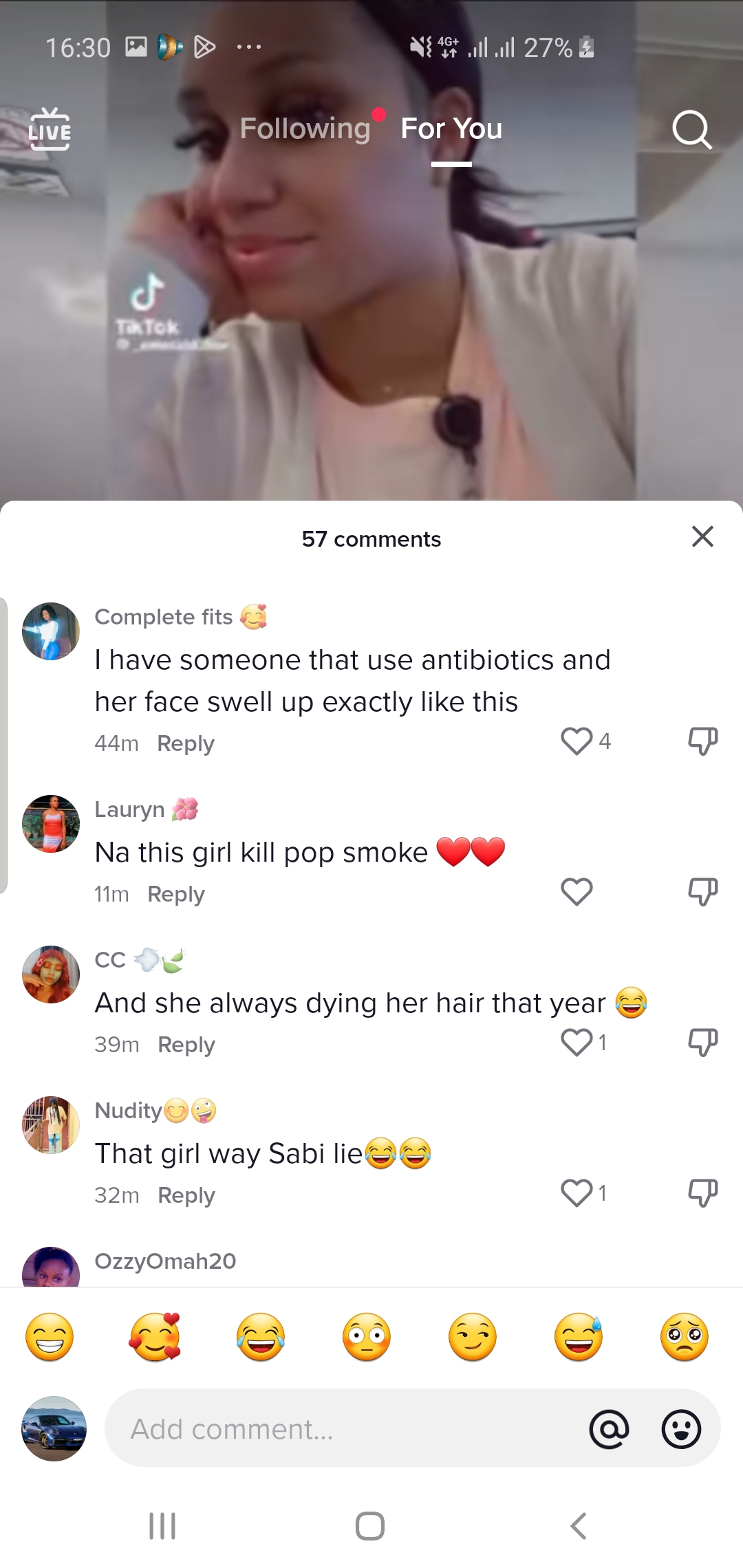Tap the Add comment field
The height and width of the screenshot is (1568, 743).
pyautogui.click(x=344, y=1429)
